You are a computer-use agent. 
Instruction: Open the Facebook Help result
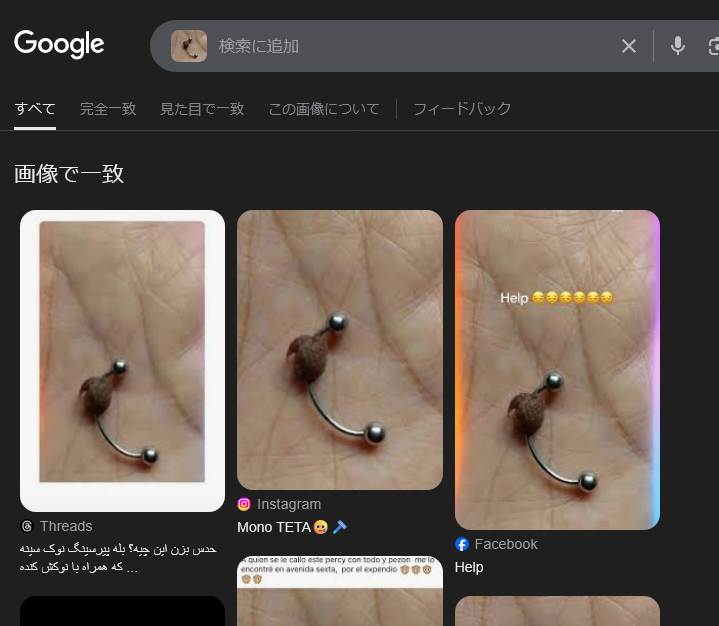pyautogui.click(x=557, y=370)
